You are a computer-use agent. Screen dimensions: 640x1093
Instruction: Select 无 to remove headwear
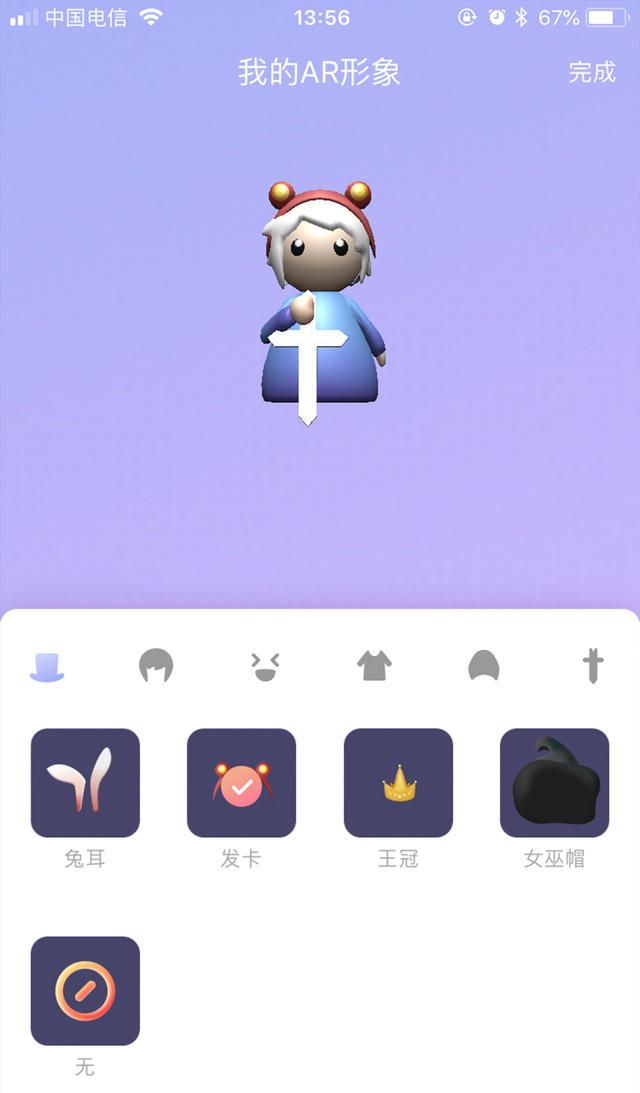coord(85,990)
